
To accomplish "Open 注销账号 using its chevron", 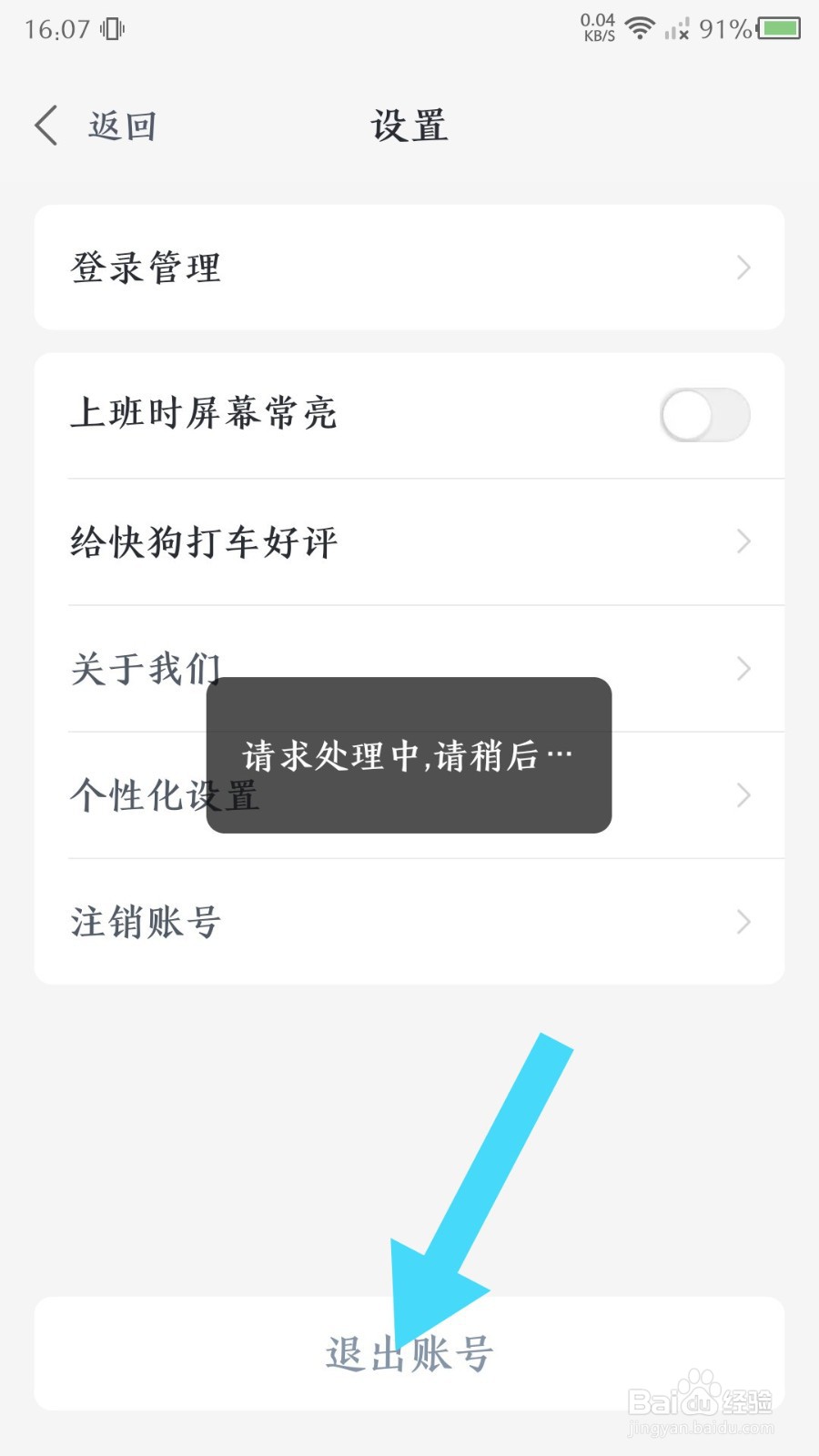I will tap(743, 923).
